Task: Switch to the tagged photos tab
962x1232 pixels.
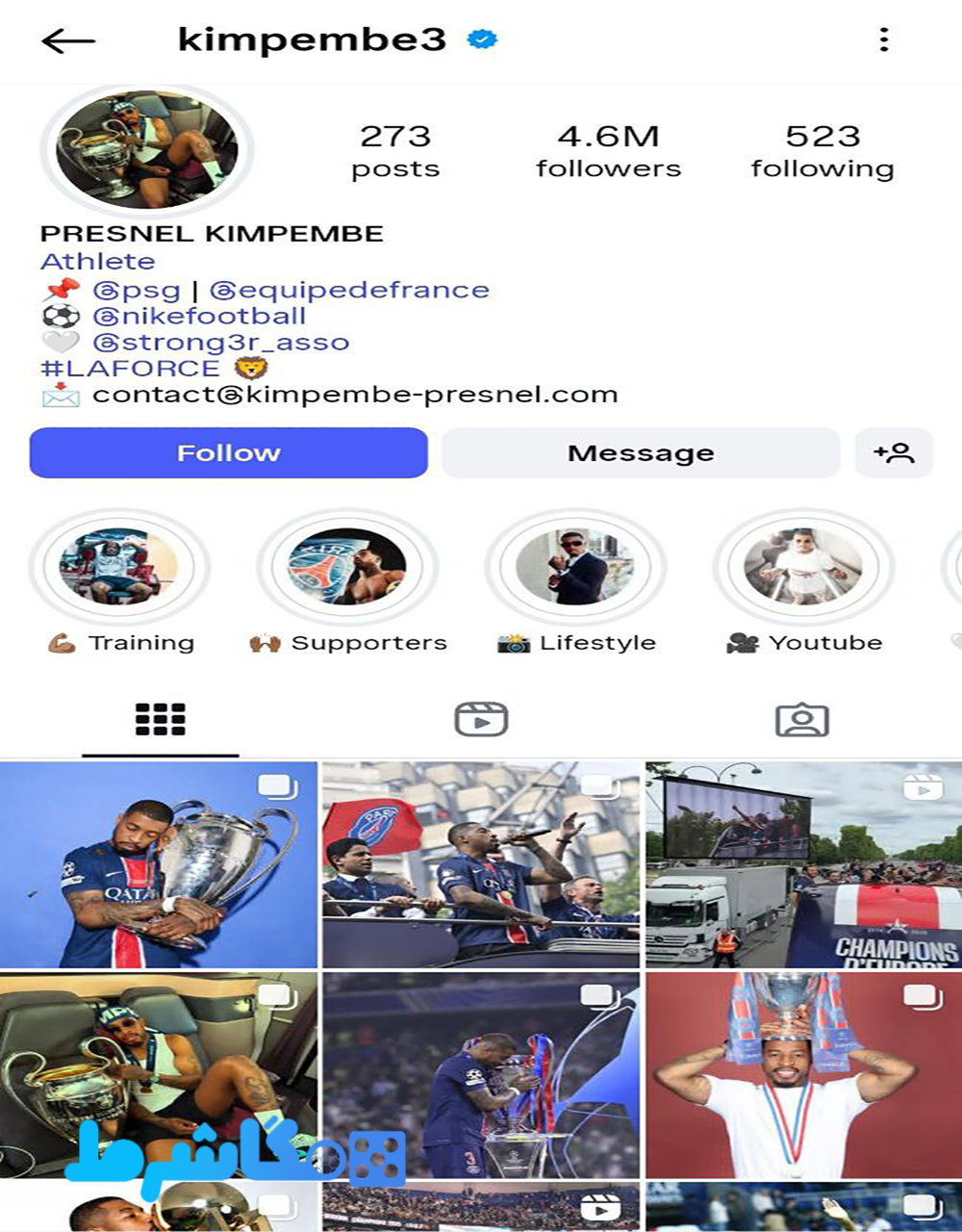Action: coord(801,719)
